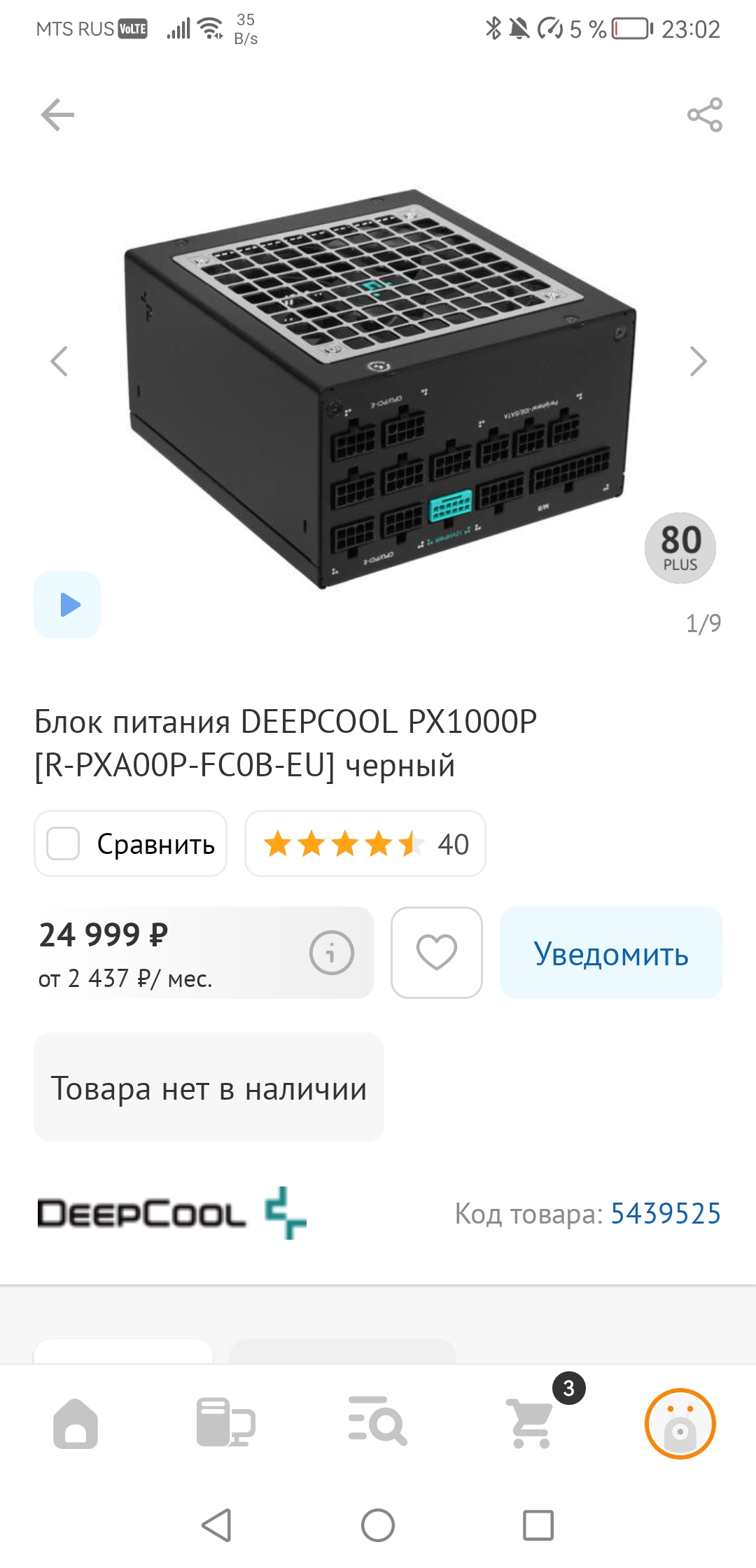Add the product to favorites
The width and height of the screenshot is (756, 1568).
pyautogui.click(x=437, y=953)
